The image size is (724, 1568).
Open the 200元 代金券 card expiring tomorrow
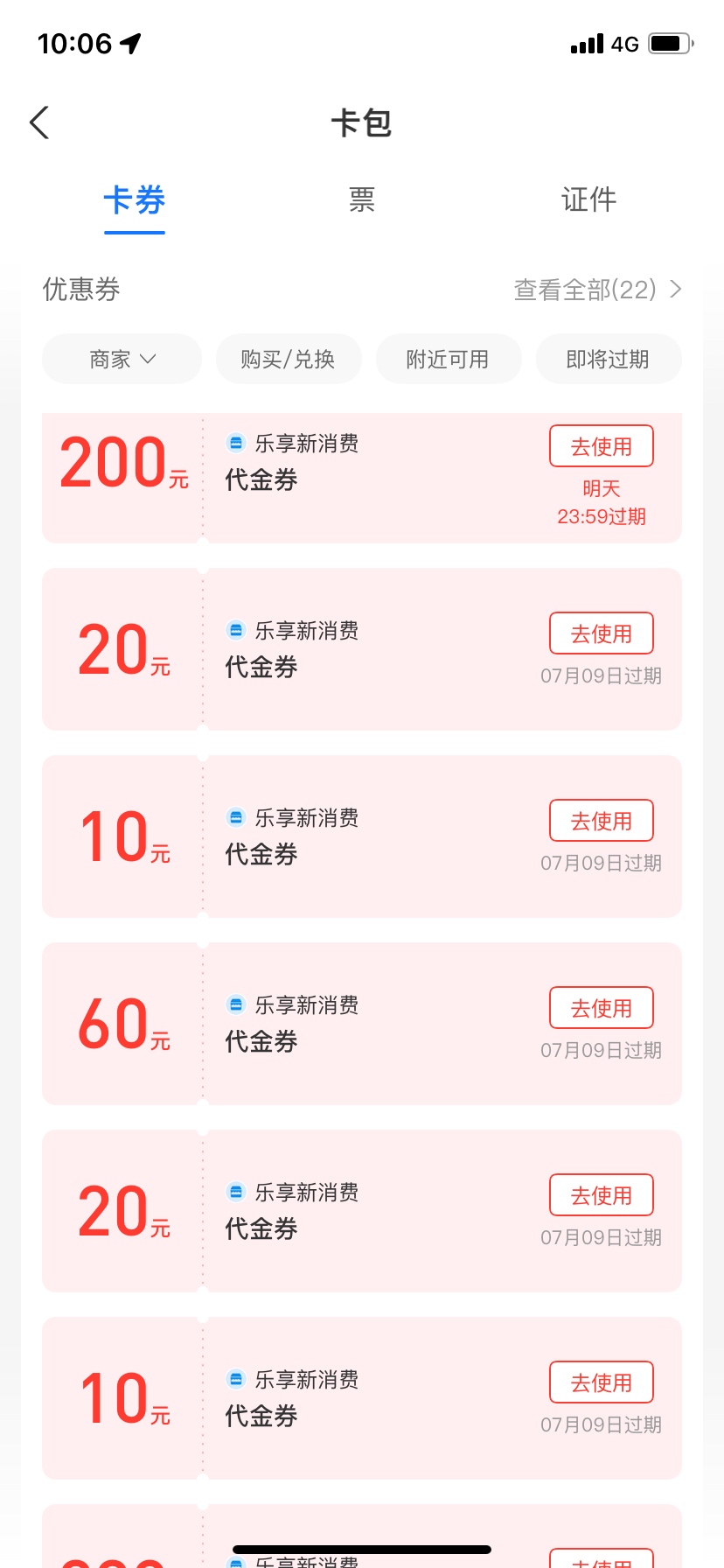(x=362, y=478)
